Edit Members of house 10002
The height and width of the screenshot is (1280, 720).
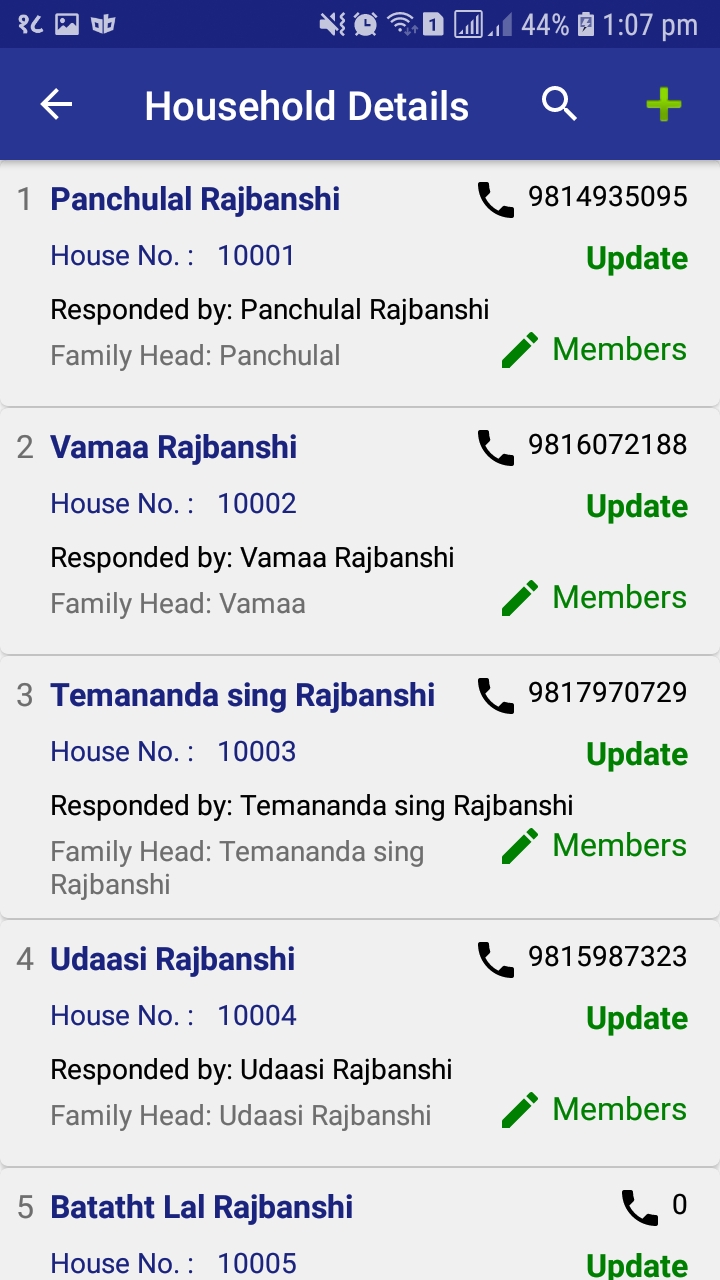[x=595, y=598]
